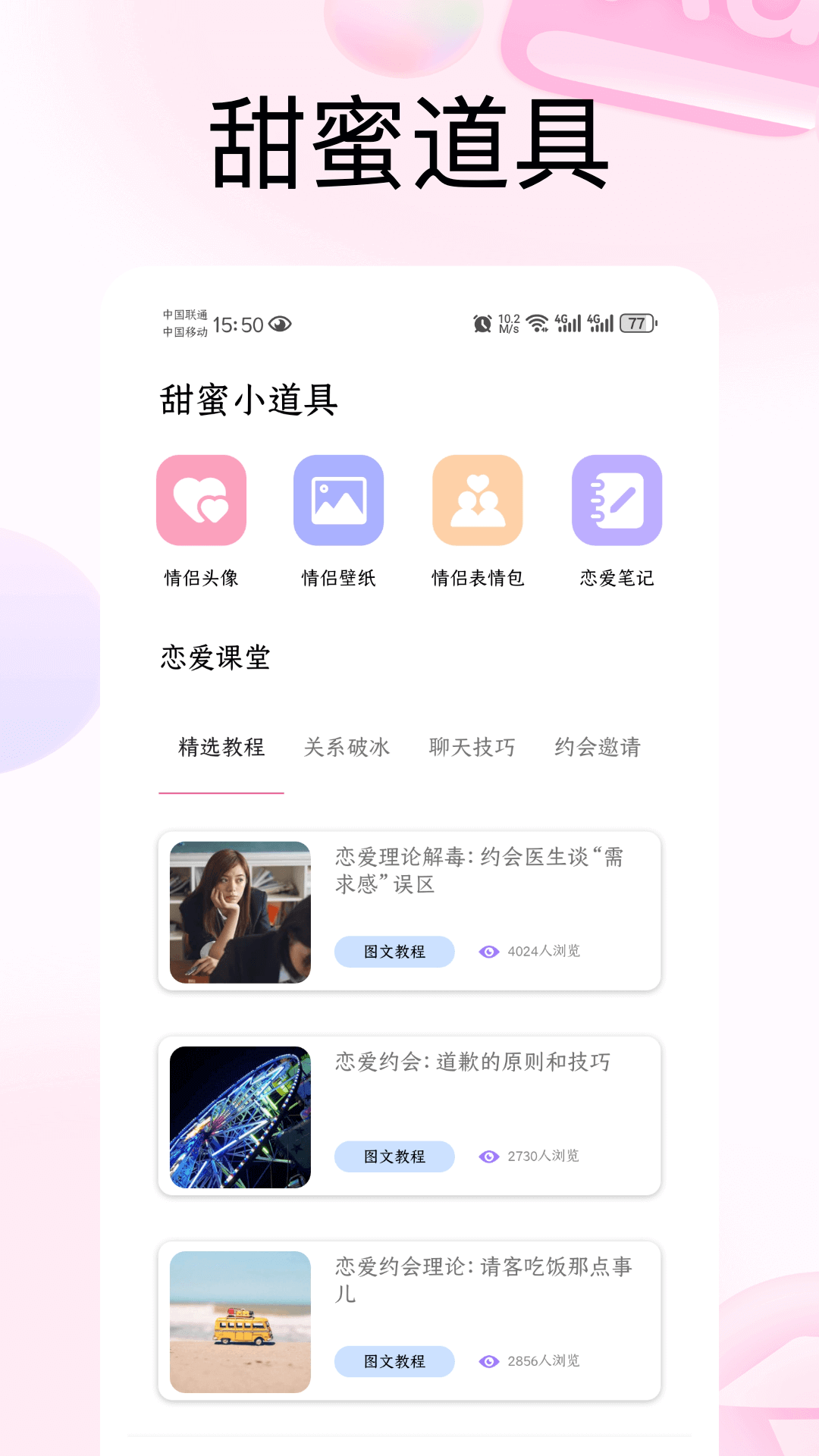Select the 精选教程 tab
Screen dimensions: 819x1456
click(x=221, y=747)
